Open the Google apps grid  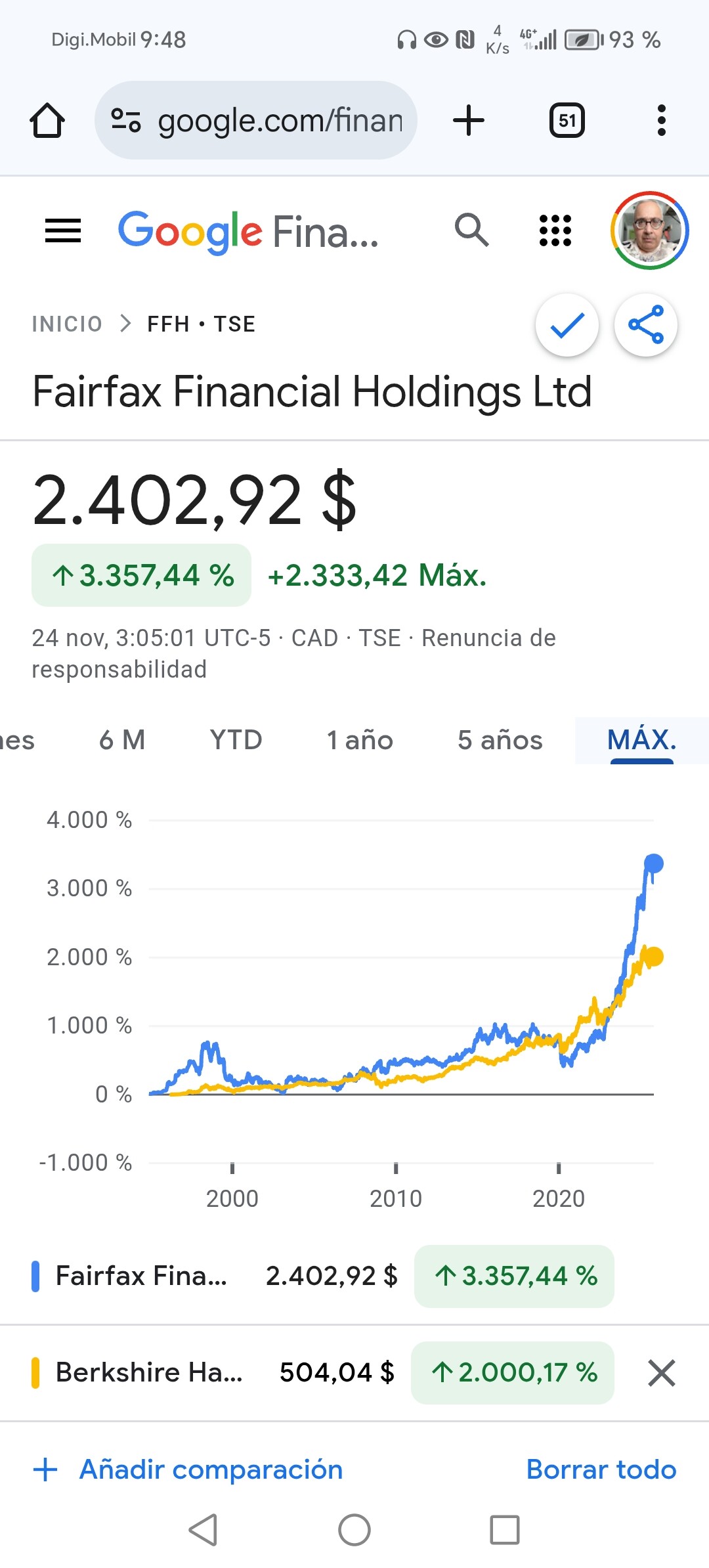click(555, 230)
